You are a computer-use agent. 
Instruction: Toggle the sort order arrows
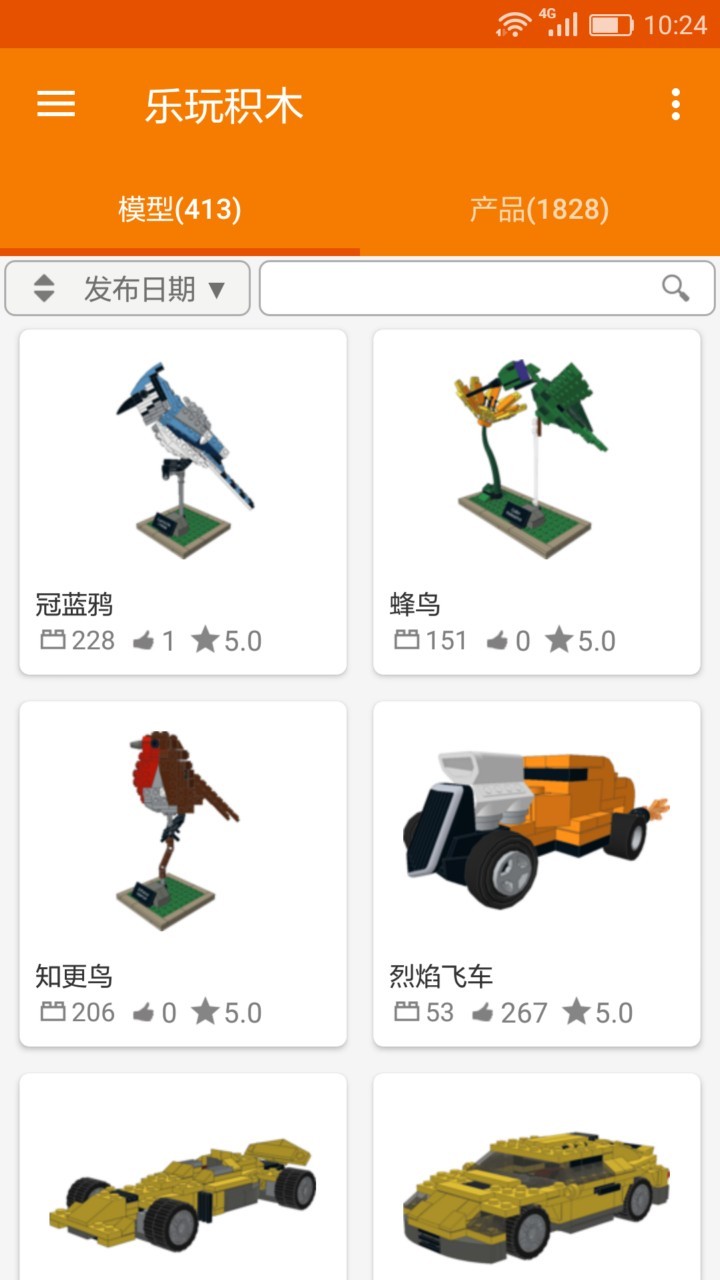[x=44, y=289]
